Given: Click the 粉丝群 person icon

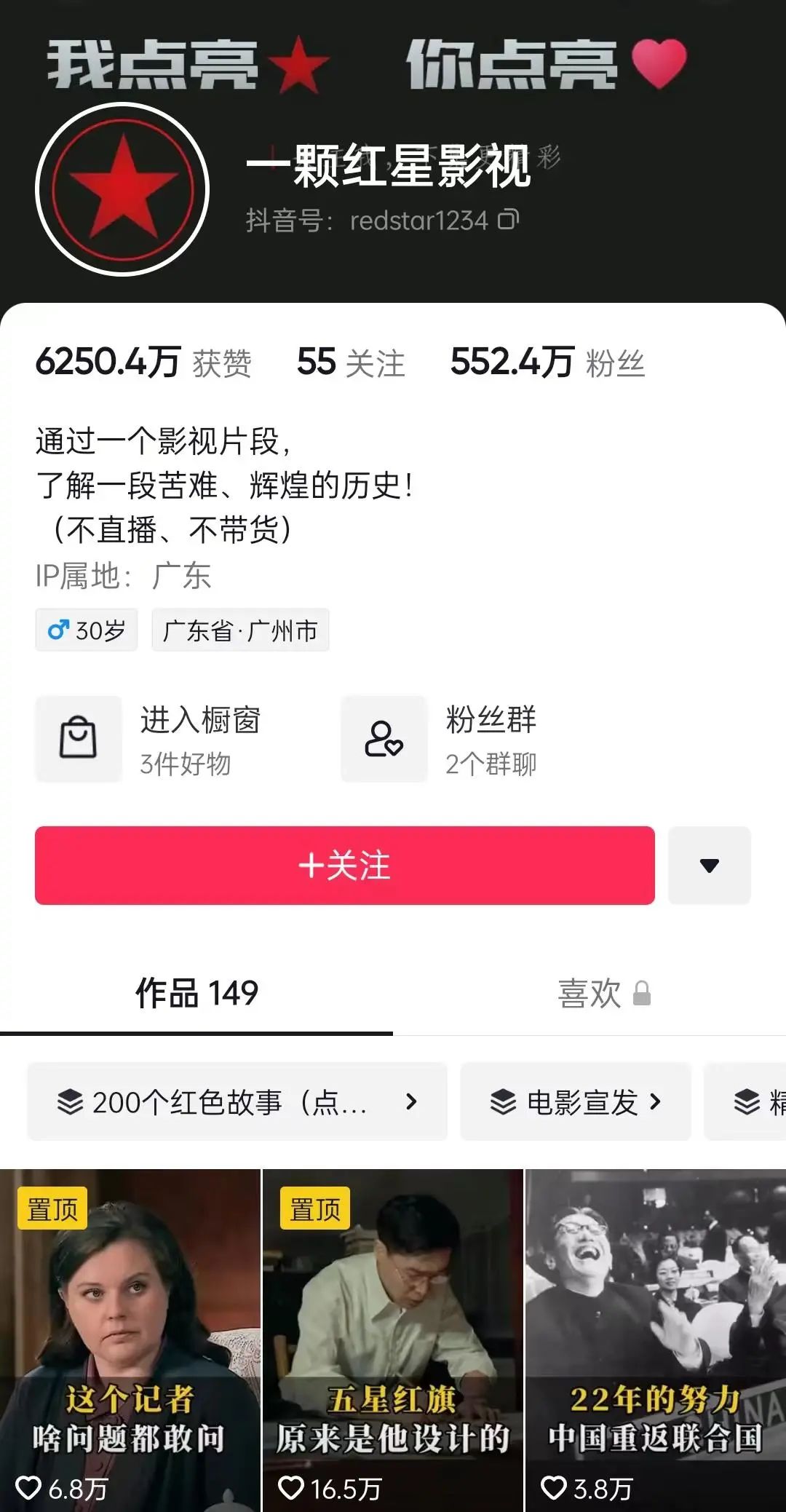Looking at the screenshot, I should 384,738.
